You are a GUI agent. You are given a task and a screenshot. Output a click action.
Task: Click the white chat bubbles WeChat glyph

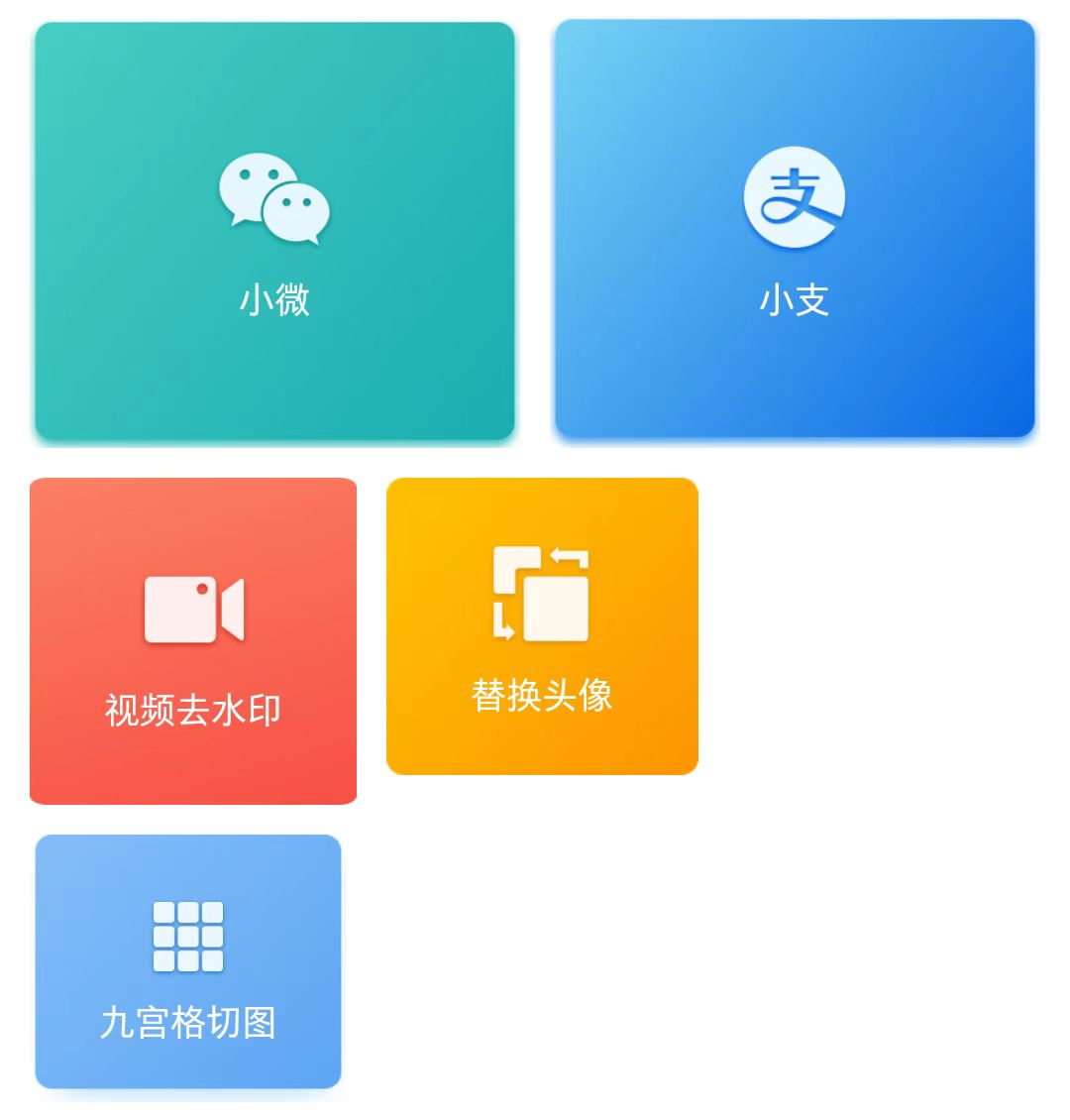click(x=272, y=198)
